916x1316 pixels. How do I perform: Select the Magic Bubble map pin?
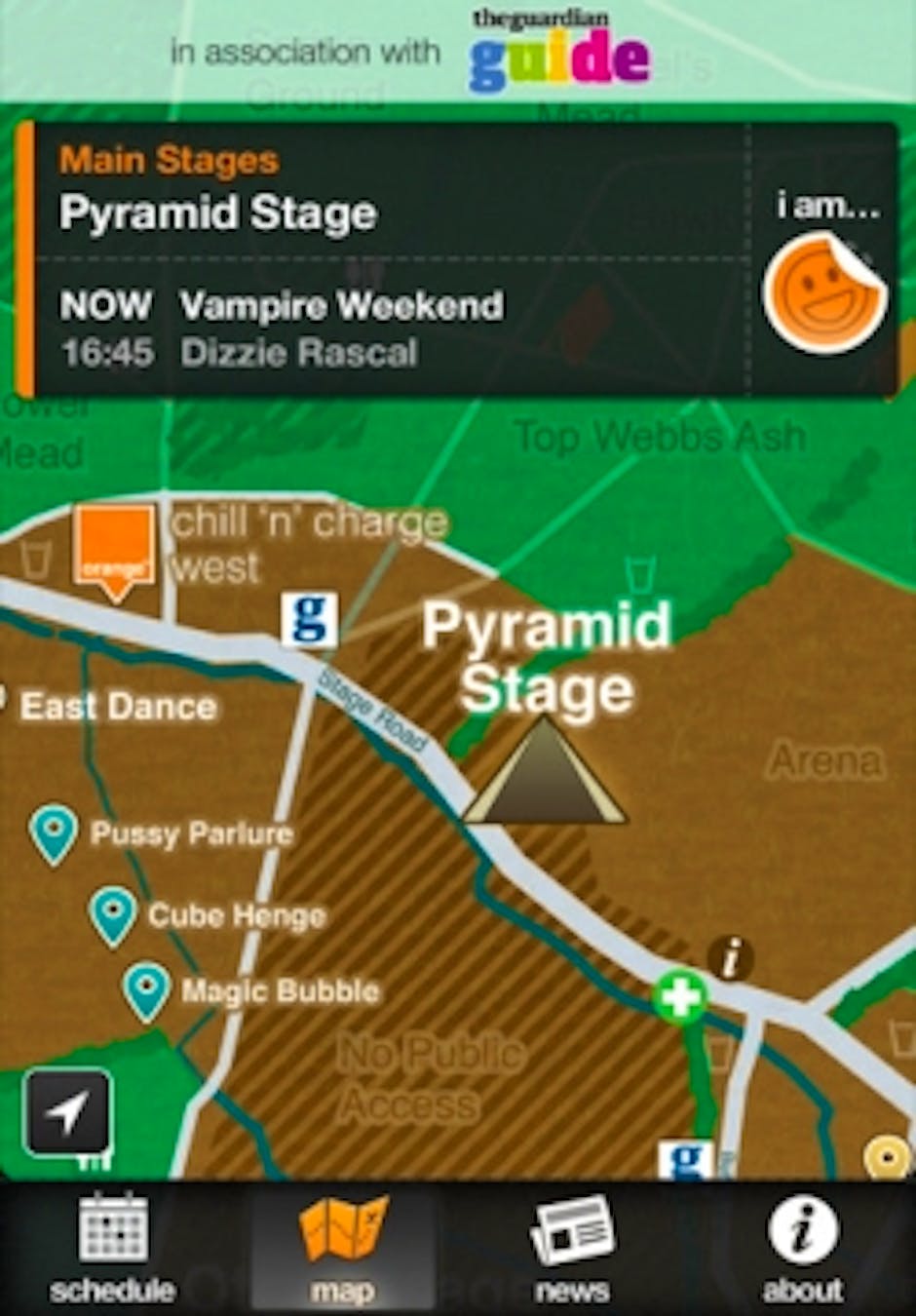coord(147,988)
